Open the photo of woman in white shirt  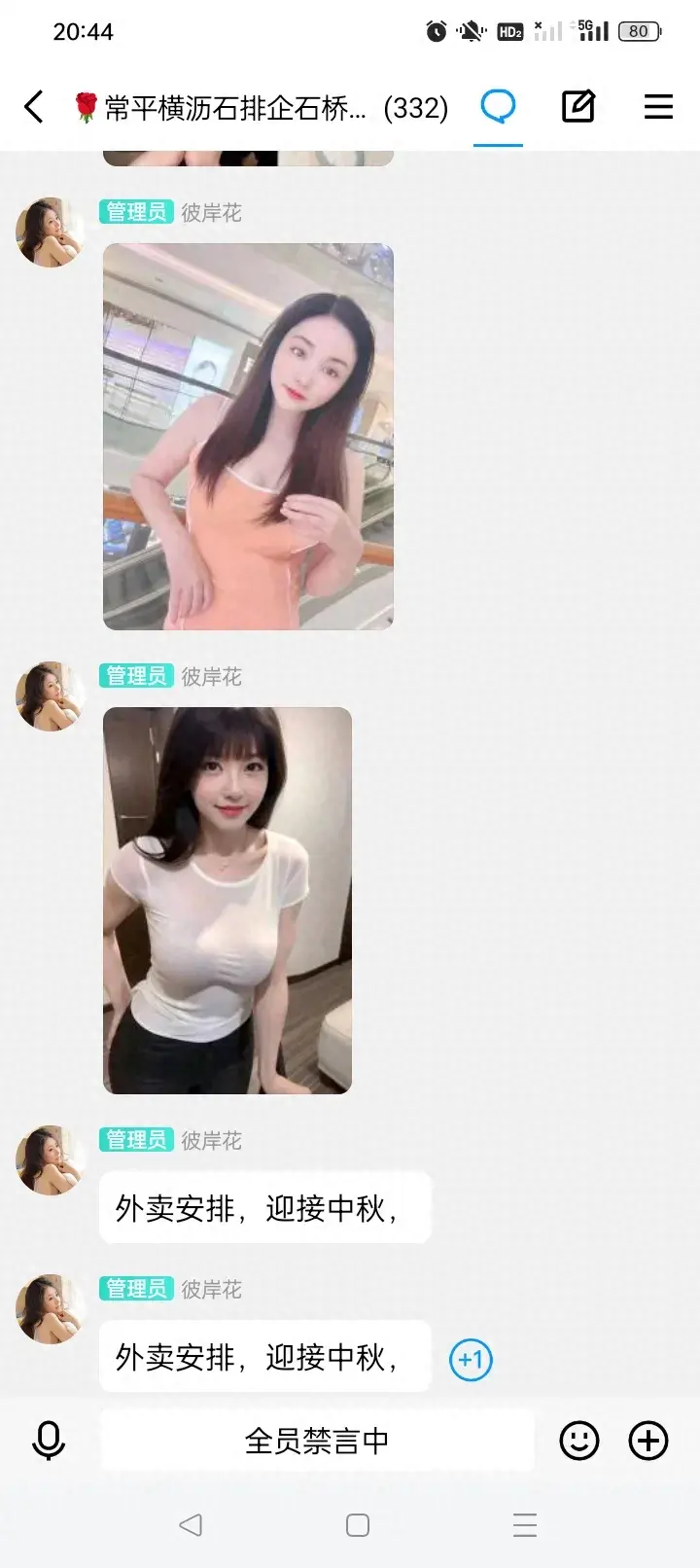click(x=227, y=900)
